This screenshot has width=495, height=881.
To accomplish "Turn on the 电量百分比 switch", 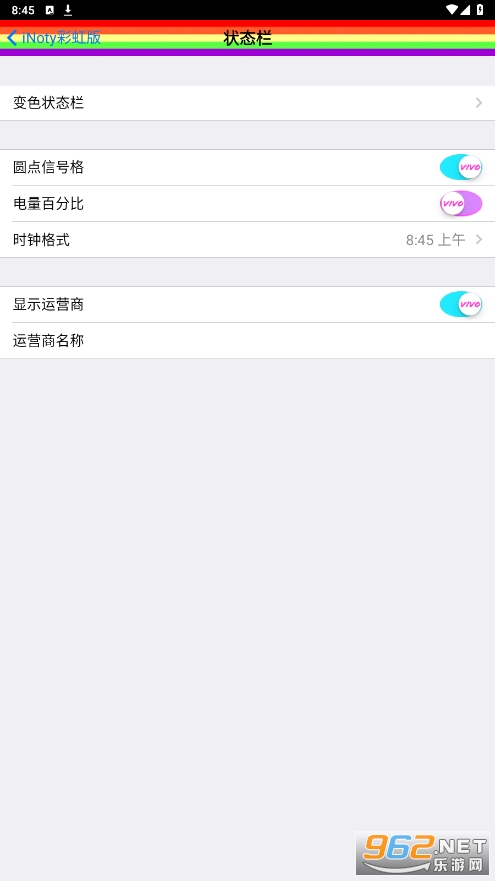I will click(x=461, y=203).
